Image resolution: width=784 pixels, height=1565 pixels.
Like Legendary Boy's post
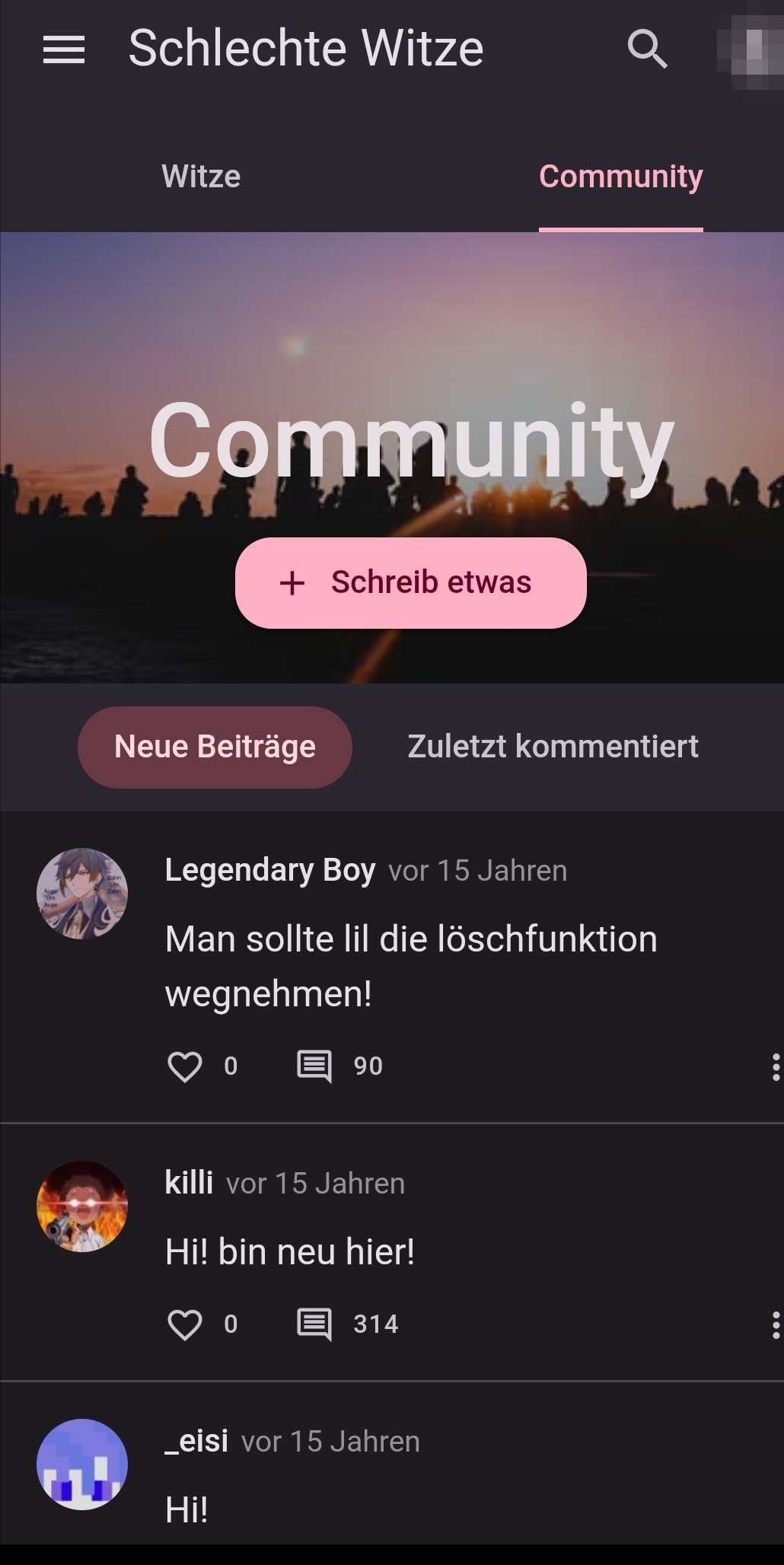tap(185, 1066)
